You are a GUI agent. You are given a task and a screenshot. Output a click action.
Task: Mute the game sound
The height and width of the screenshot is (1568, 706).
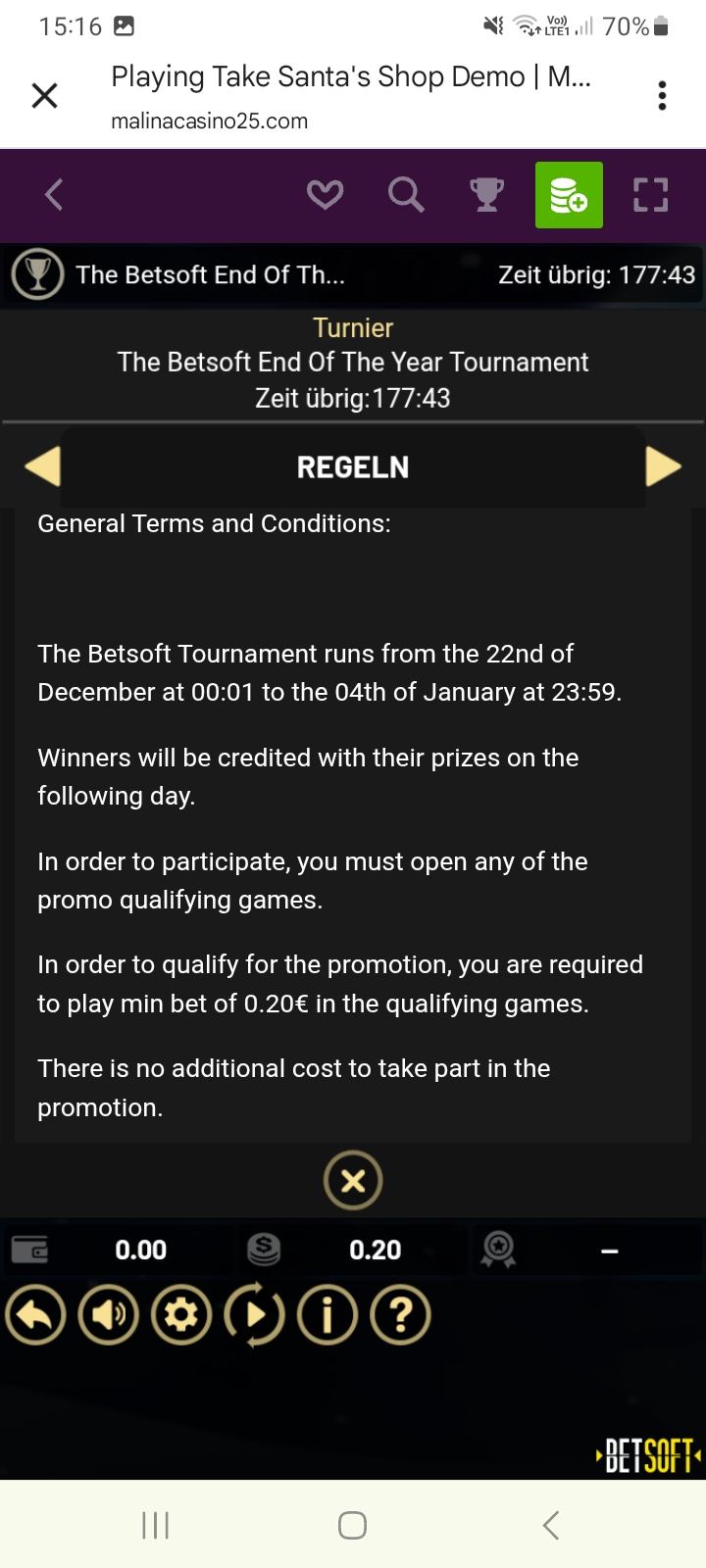click(x=108, y=1315)
